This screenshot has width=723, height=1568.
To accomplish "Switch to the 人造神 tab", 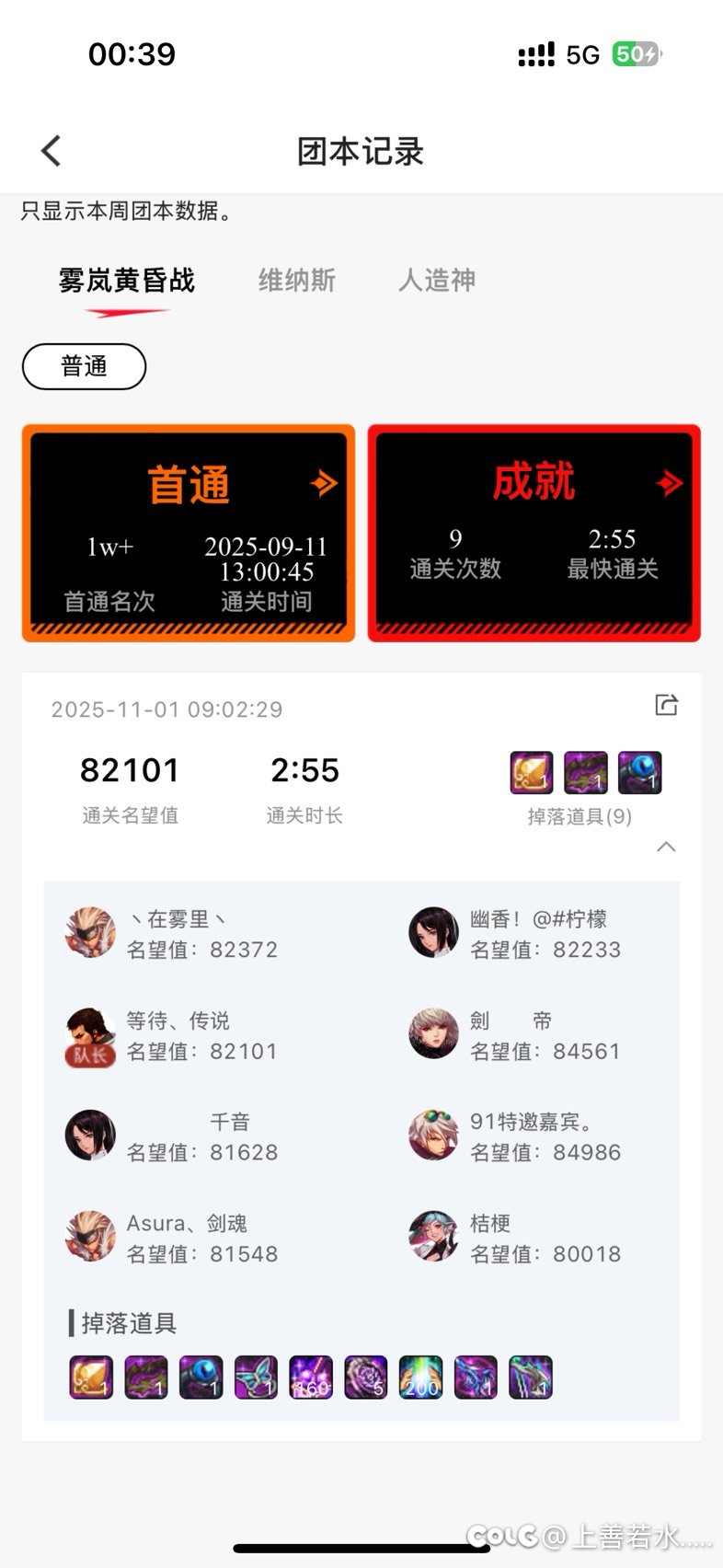I will point(437,280).
